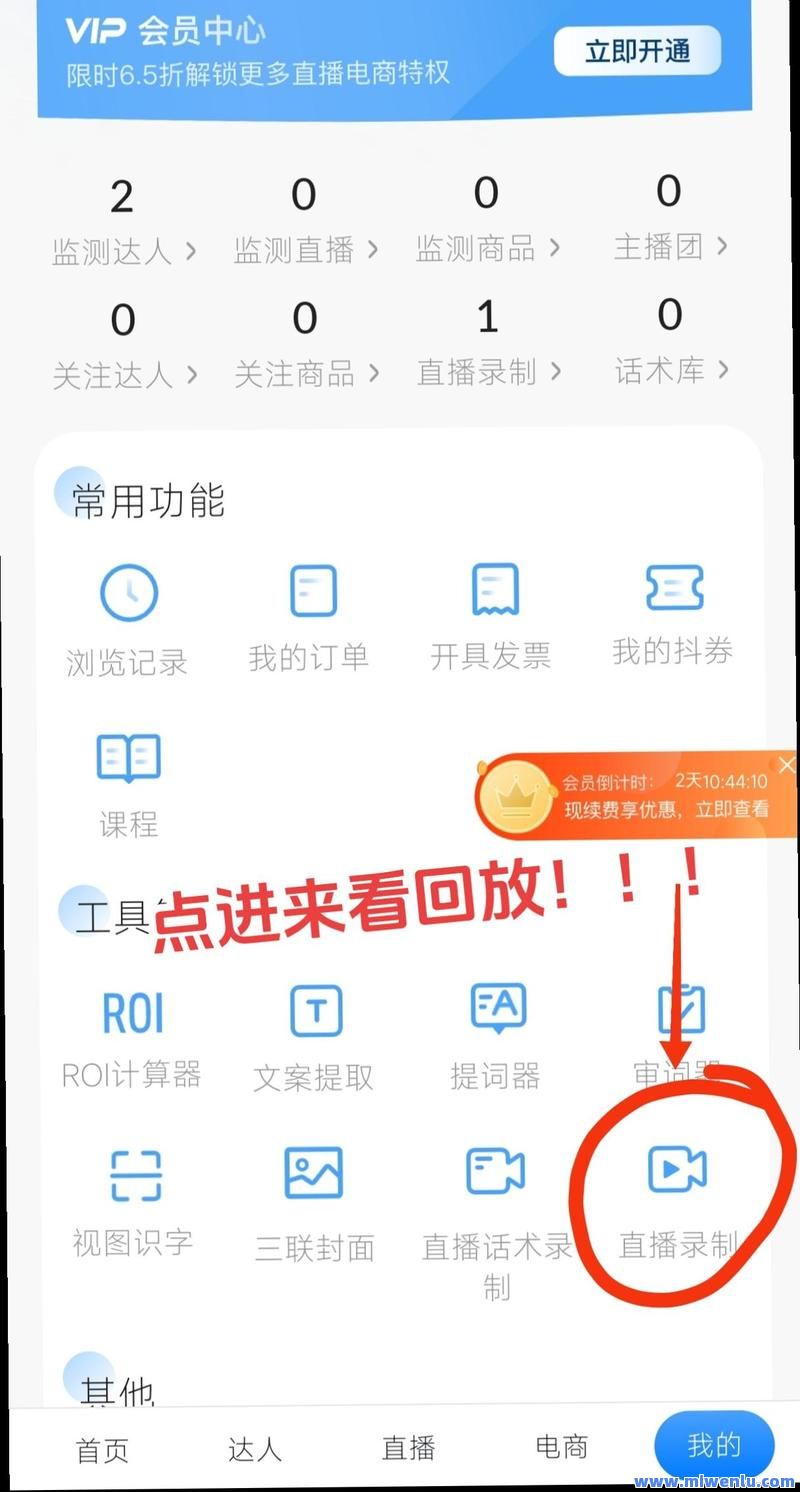
Task: Open 我的抖券 coupons
Action: (674, 612)
